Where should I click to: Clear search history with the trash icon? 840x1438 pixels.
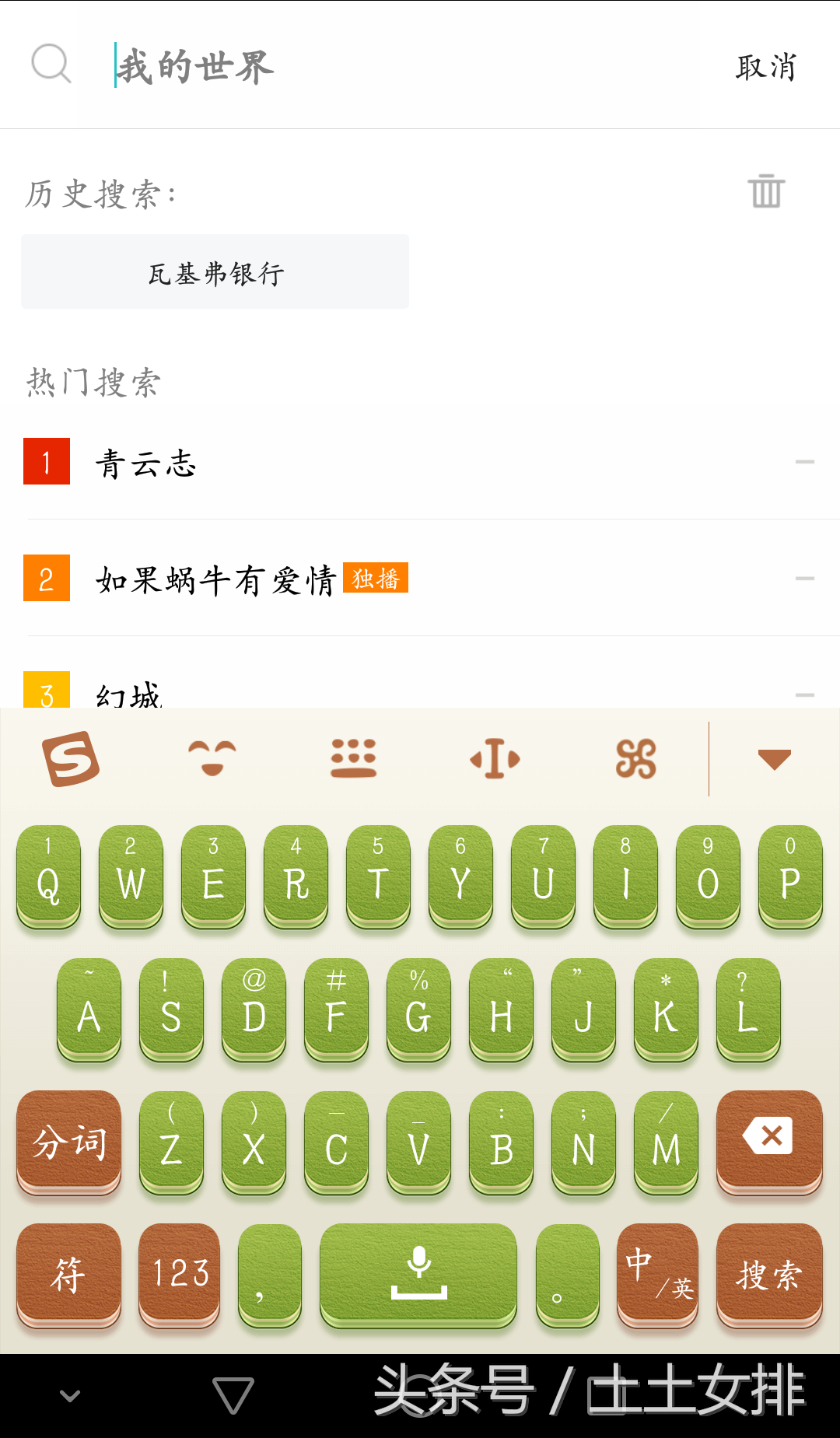tap(766, 191)
